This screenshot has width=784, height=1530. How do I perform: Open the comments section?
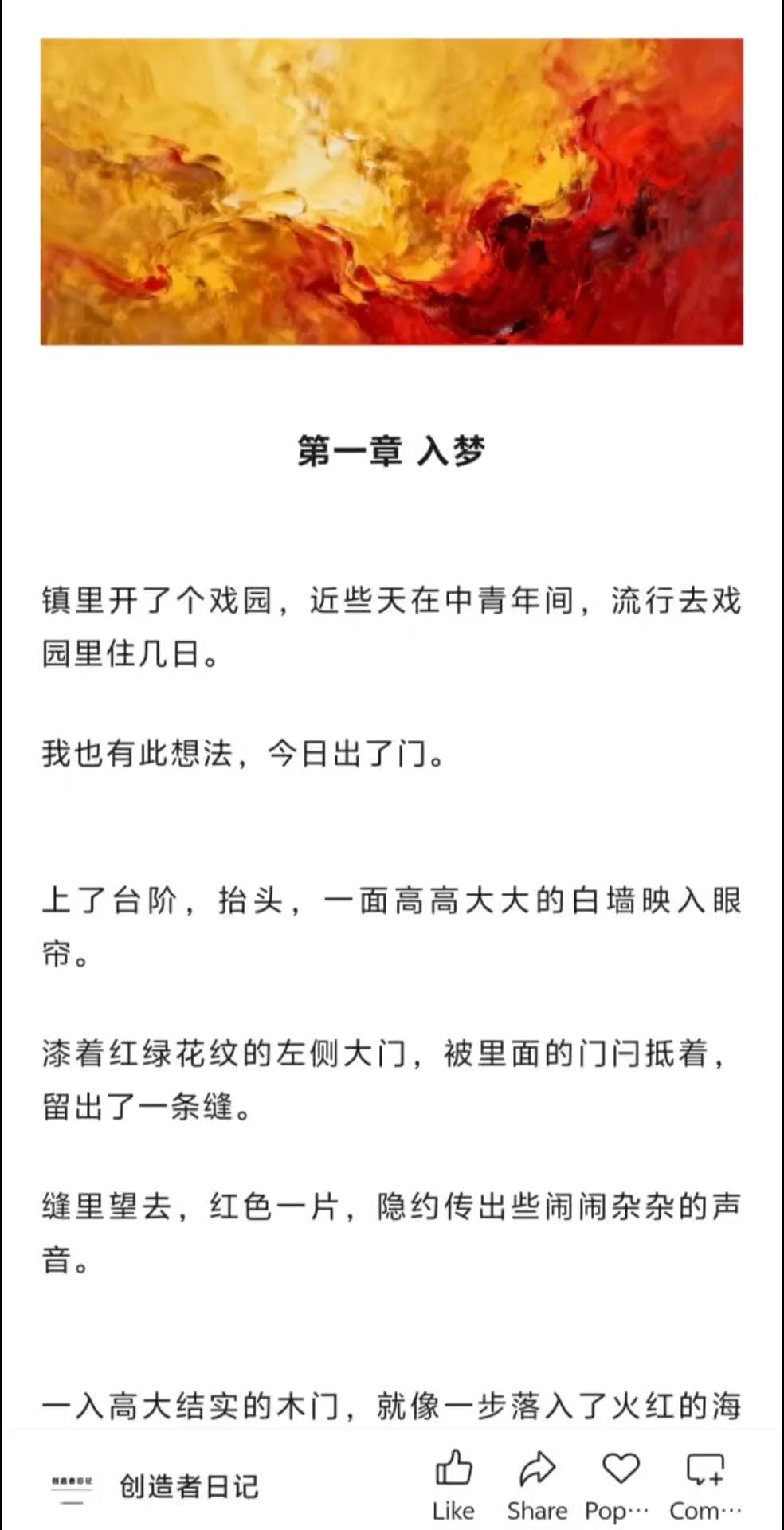[x=705, y=1484]
